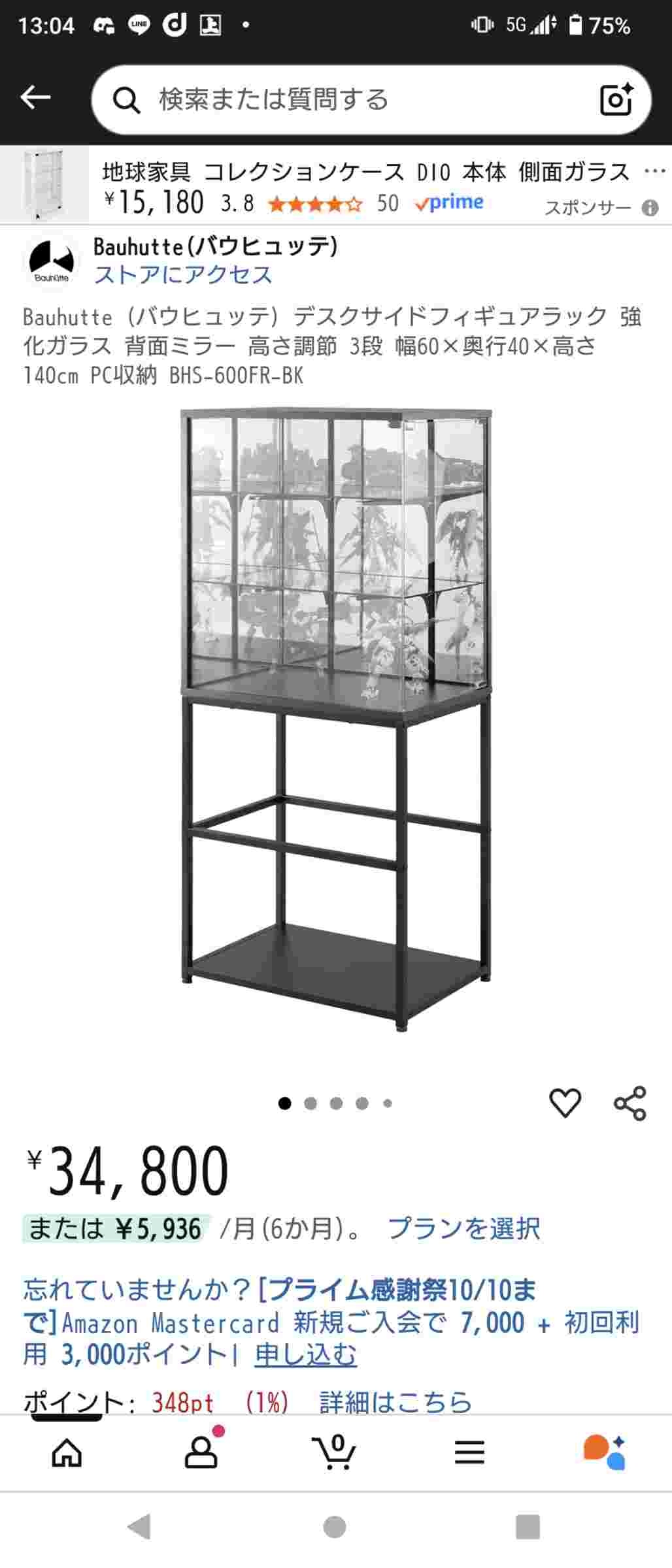Visit store via ストアにアクセス link

[x=183, y=275]
